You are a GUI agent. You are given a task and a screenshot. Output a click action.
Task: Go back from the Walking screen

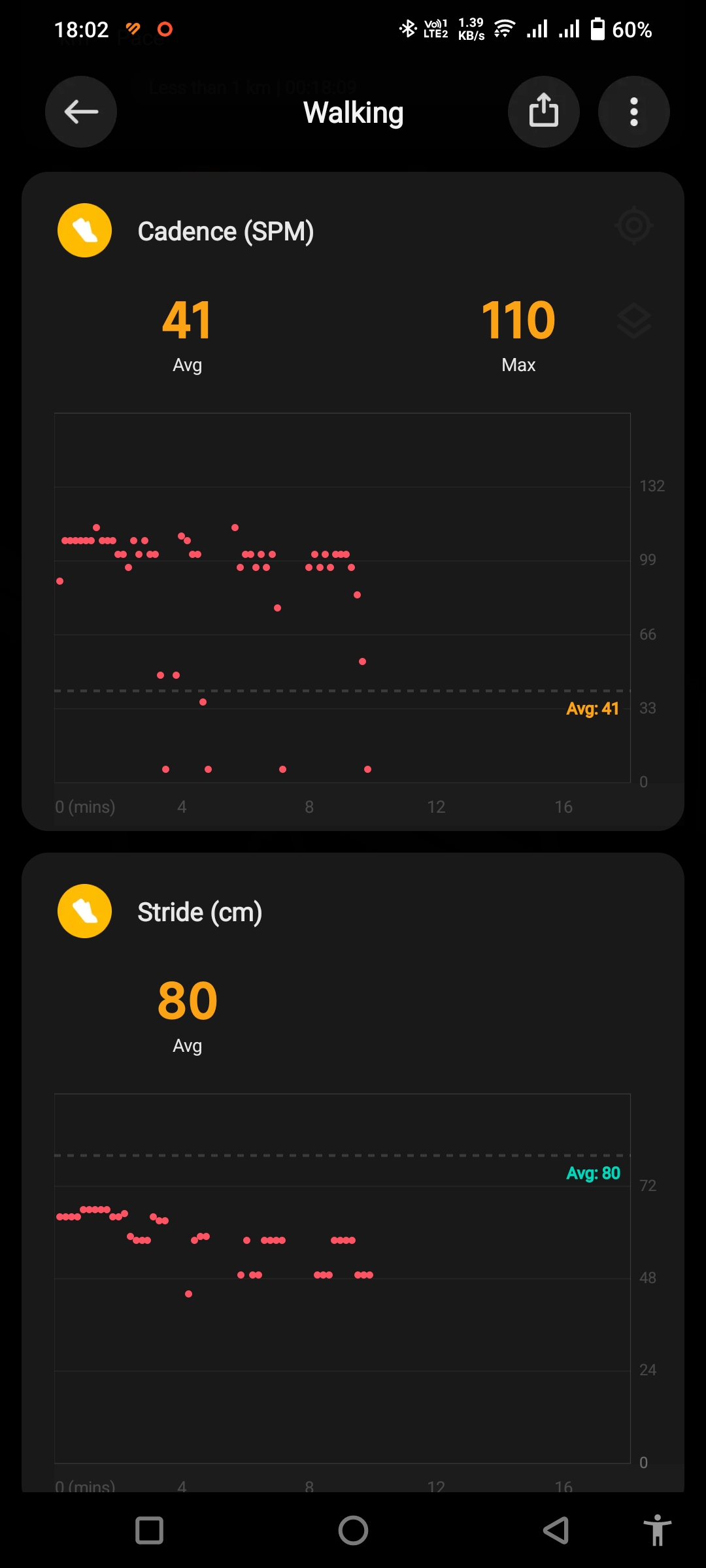(81, 112)
